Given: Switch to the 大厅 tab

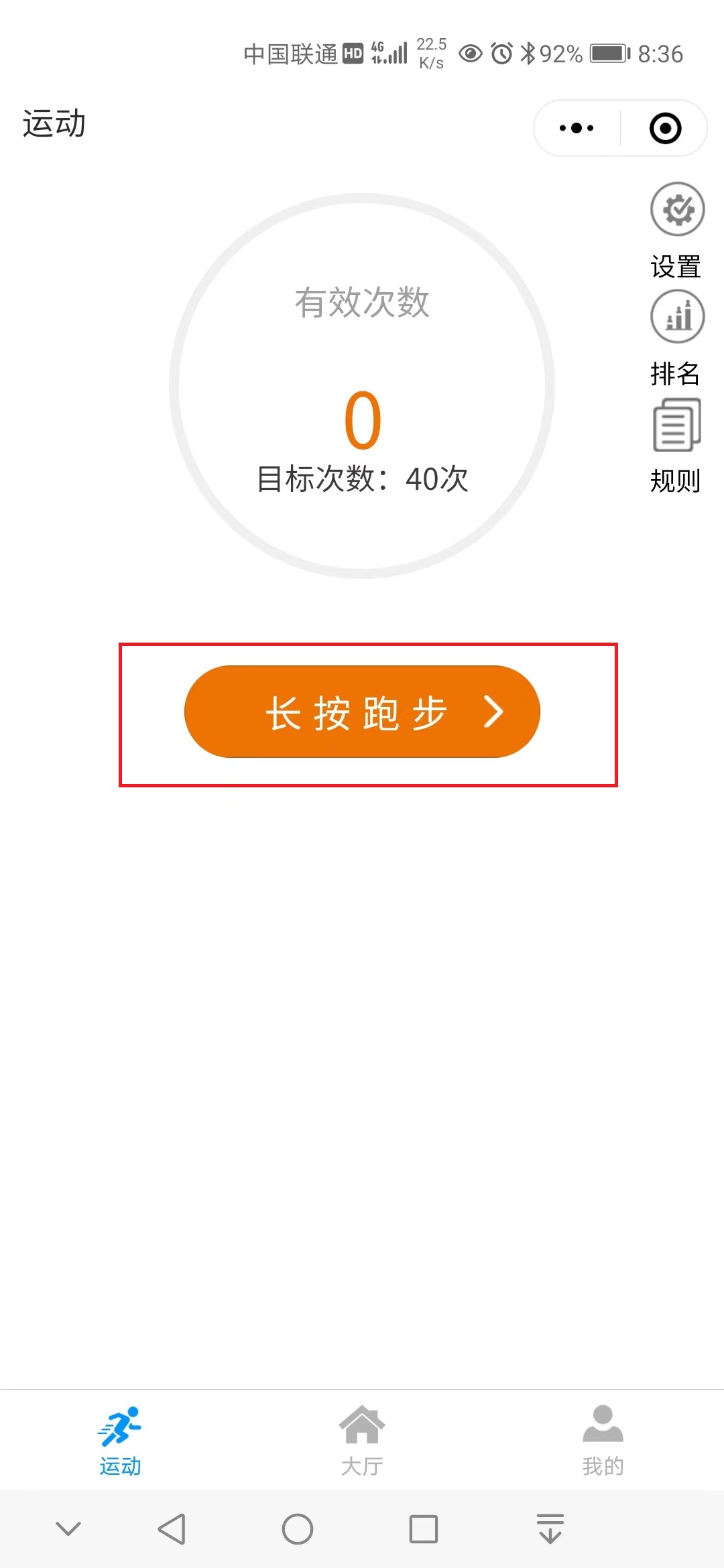Looking at the screenshot, I should pyautogui.click(x=362, y=1441).
